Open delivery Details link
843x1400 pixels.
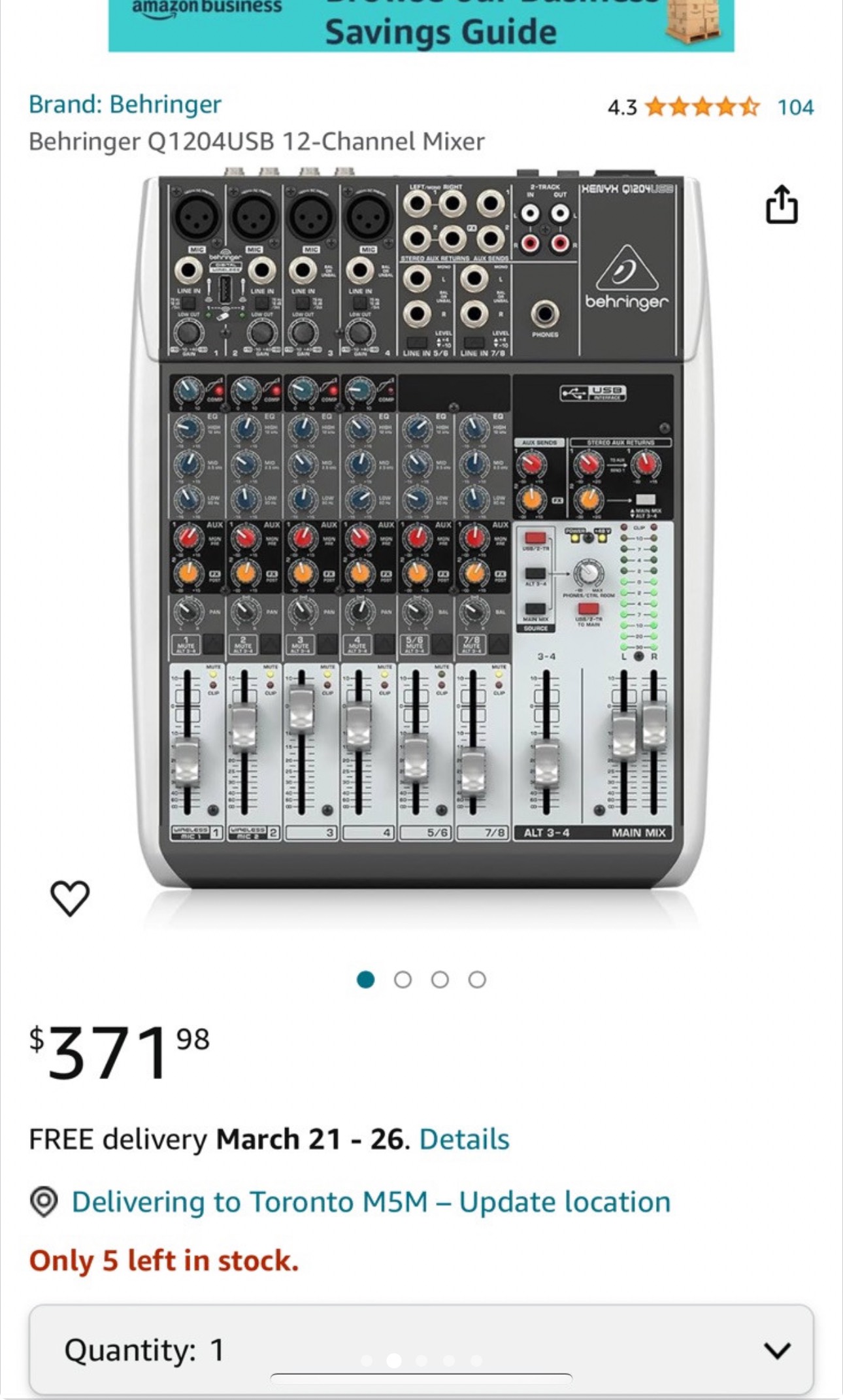point(464,1139)
